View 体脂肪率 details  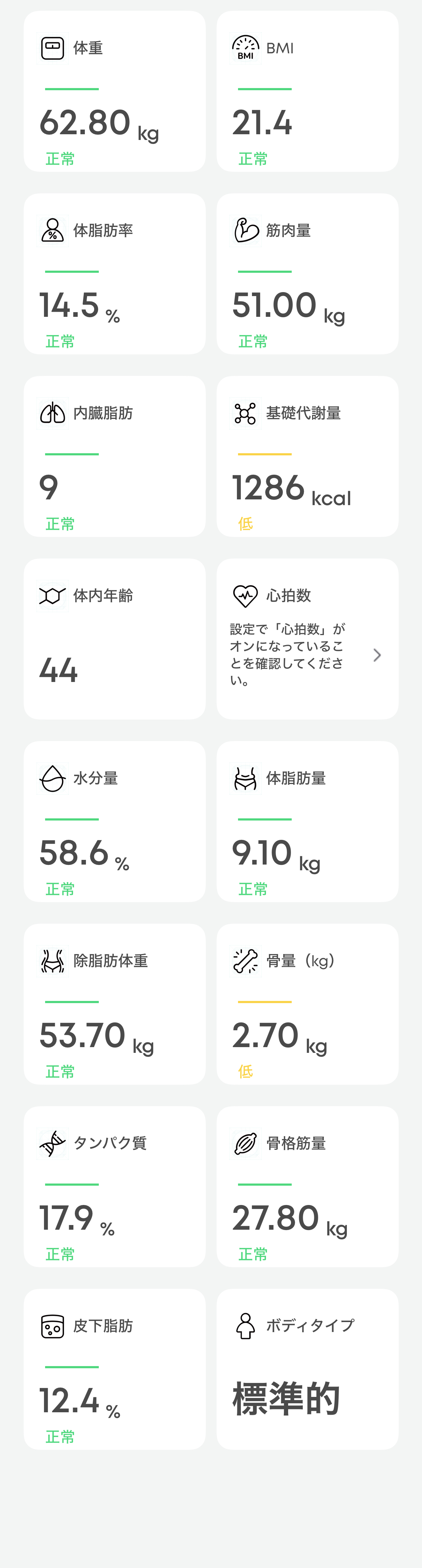pos(115,274)
